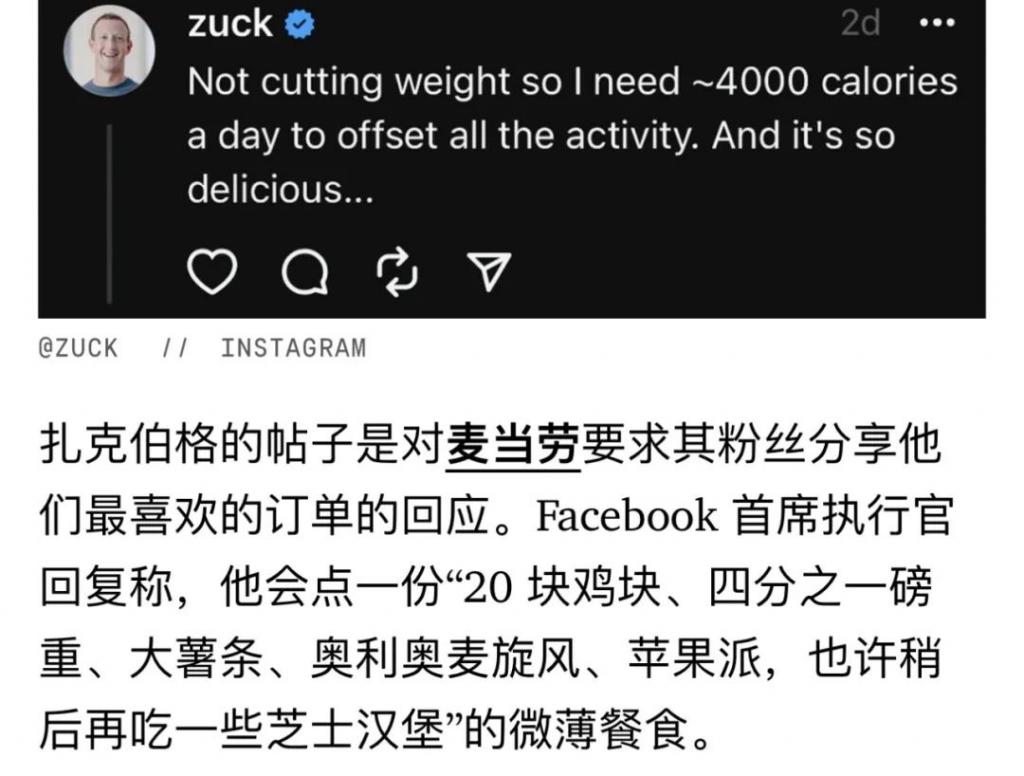This screenshot has height=776, width=1024.
Task: Open the embedded zuck post image
Action: point(512,160)
